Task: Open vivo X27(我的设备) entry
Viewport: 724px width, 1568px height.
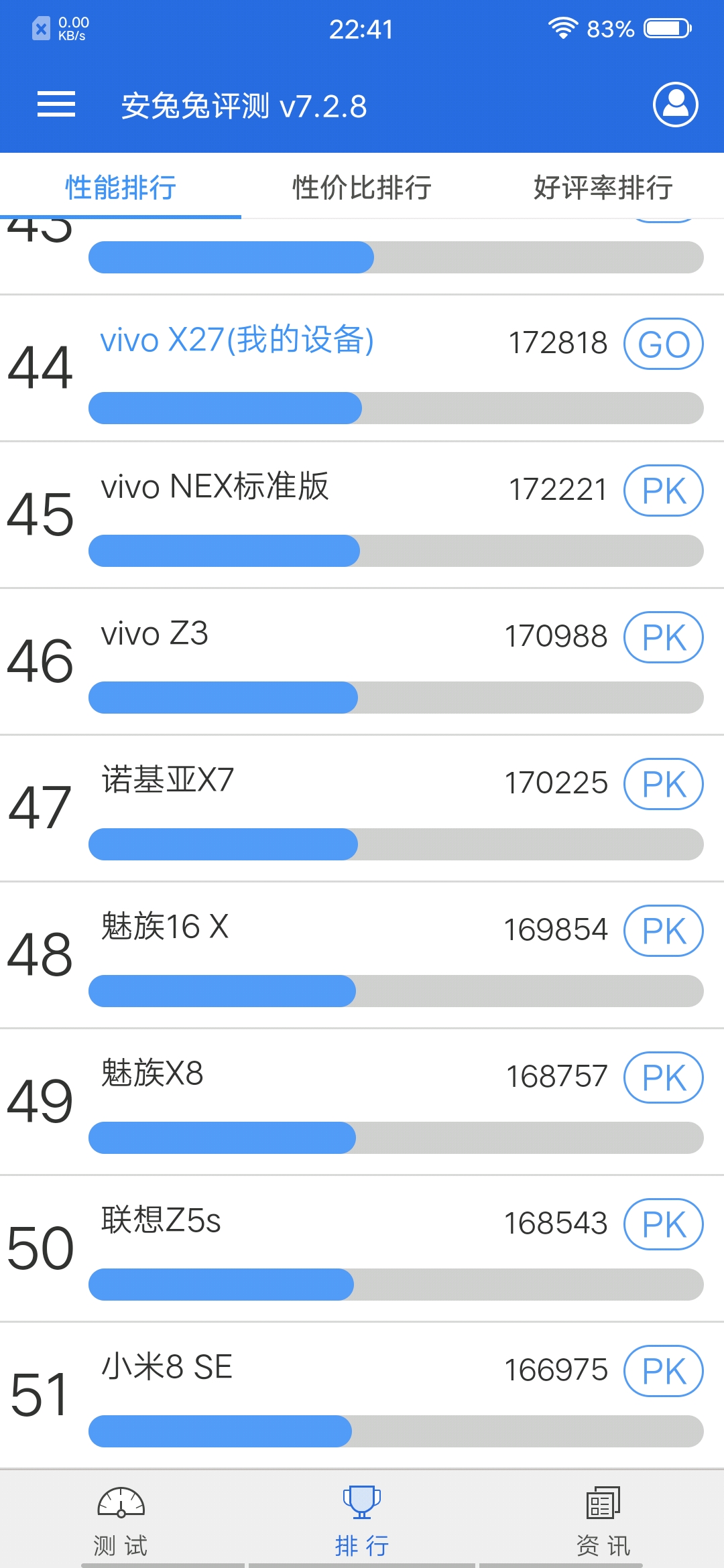Action: coord(236,342)
